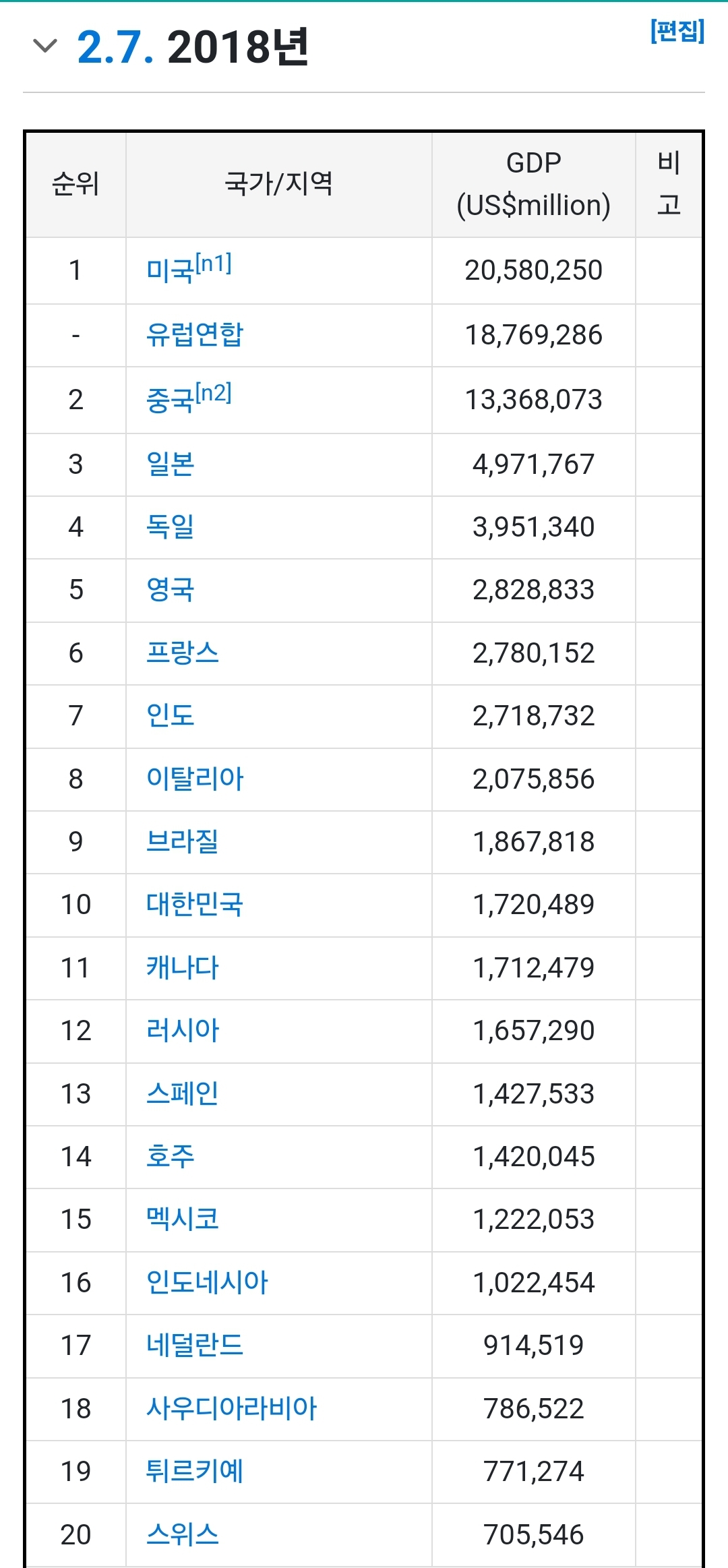Screen dimensions: 728x1568
Task: Open the 인도네시아 link
Action: tap(207, 1282)
